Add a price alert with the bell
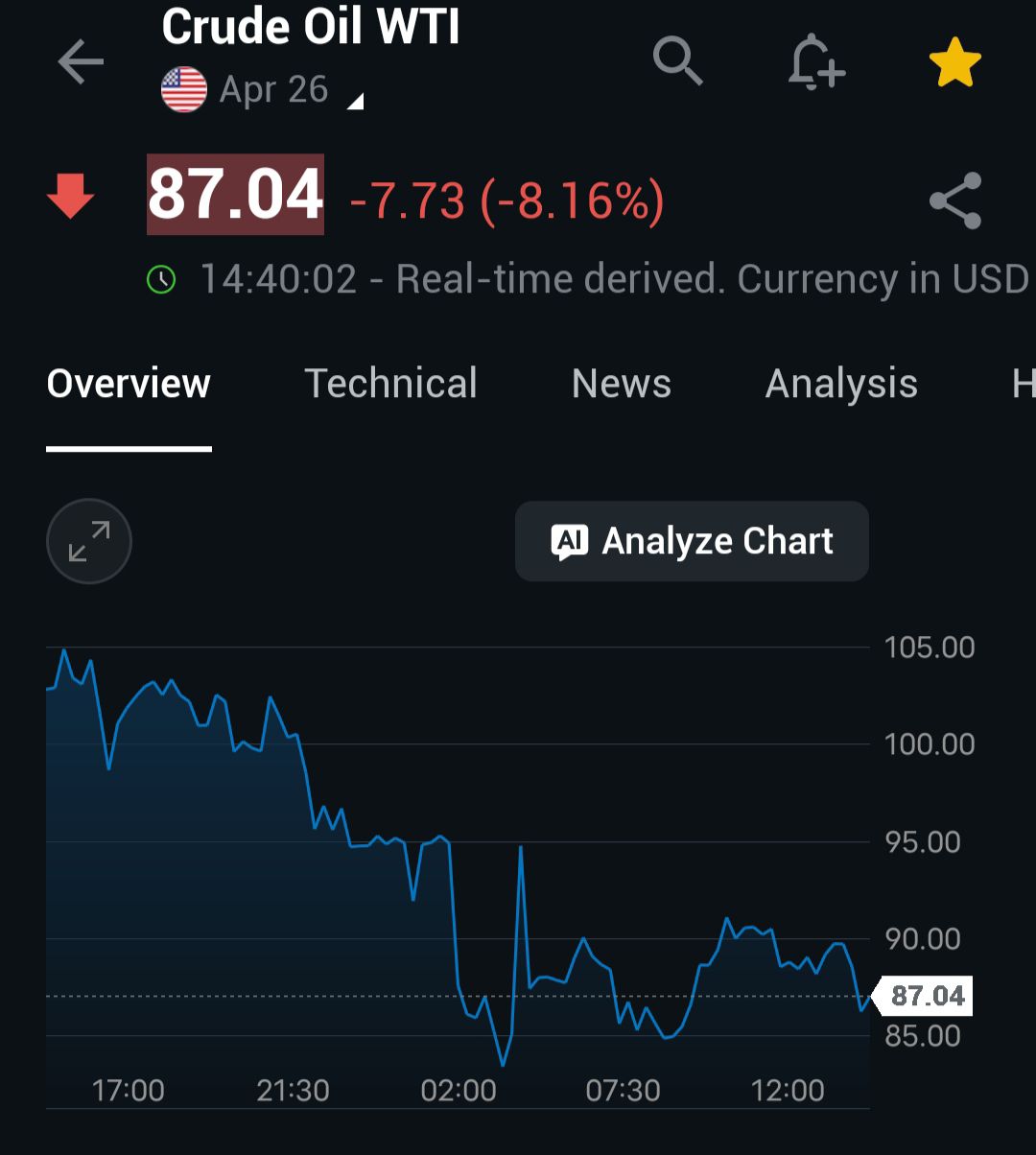The image size is (1036, 1155). tap(815, 63)
